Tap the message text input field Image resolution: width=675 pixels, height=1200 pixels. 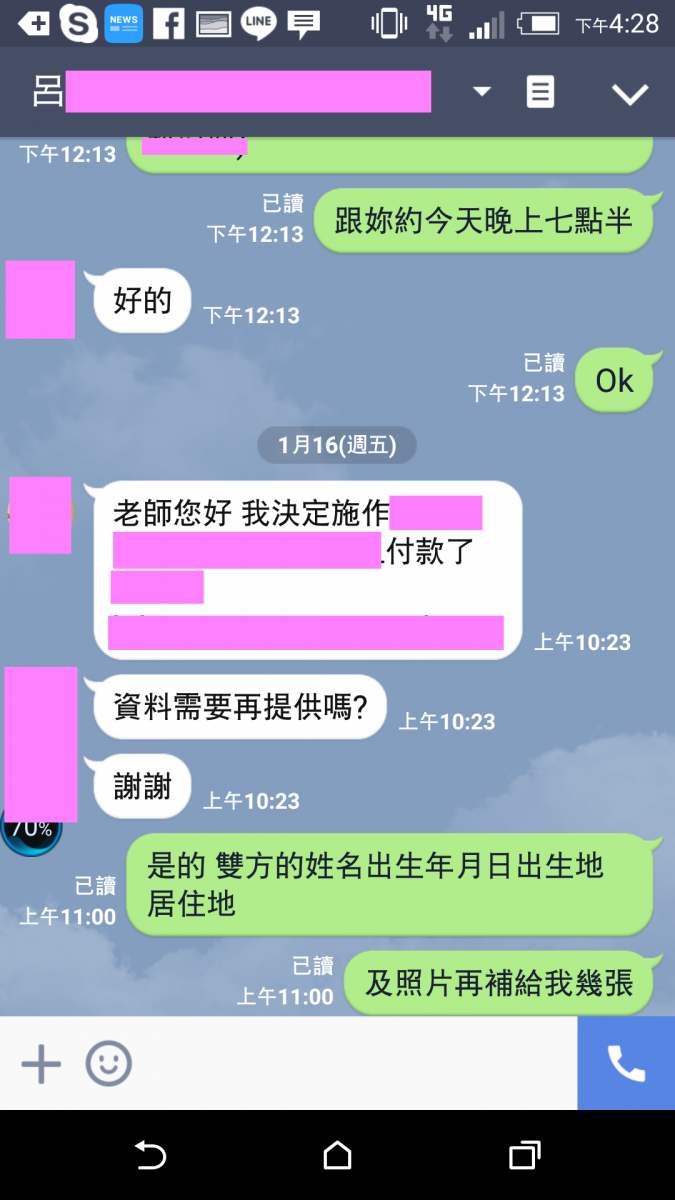pos(350,1064)
